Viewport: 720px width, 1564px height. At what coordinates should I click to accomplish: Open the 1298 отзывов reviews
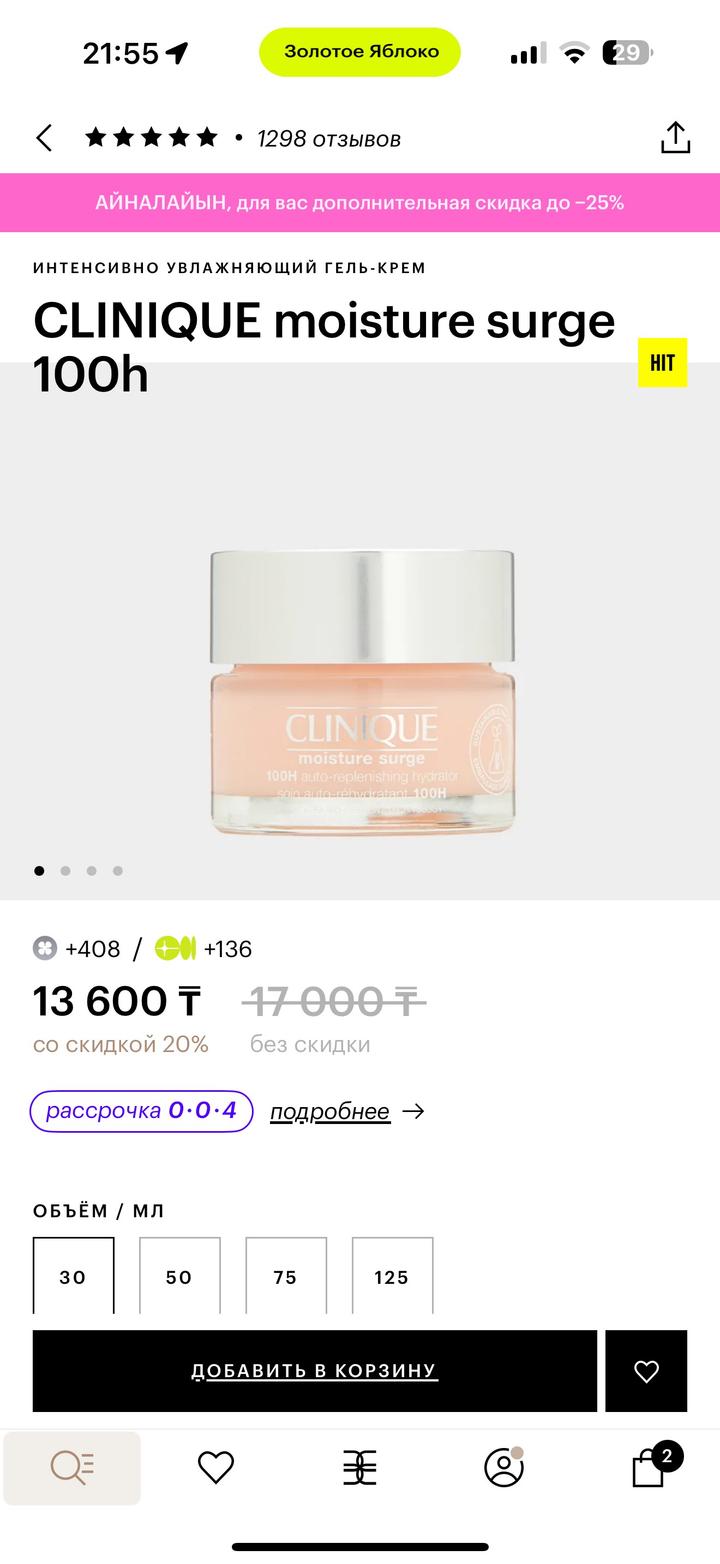(x=328, y=139)
